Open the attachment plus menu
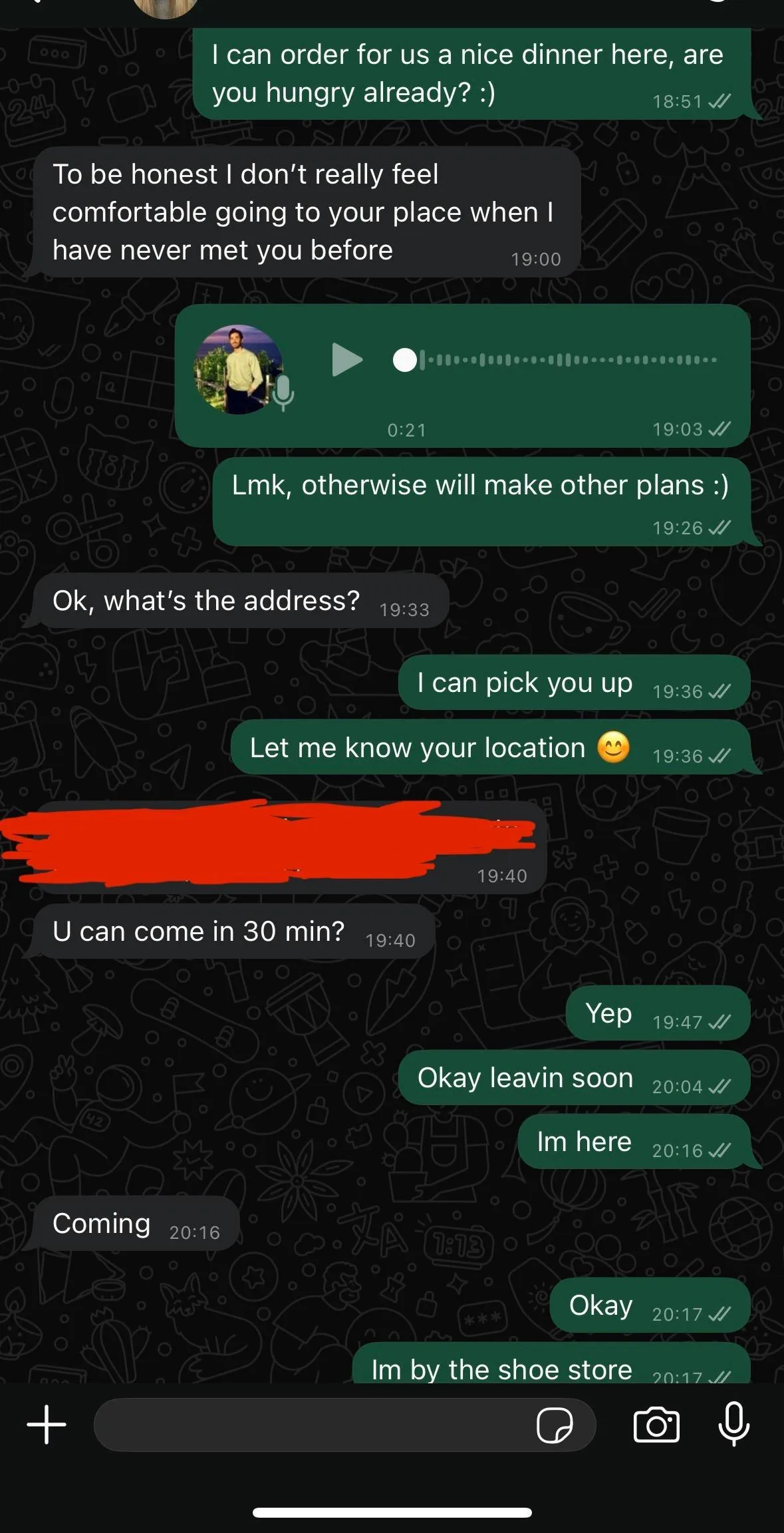The width and height of the screenshot is (784, 1533). tap(47, 1425)
